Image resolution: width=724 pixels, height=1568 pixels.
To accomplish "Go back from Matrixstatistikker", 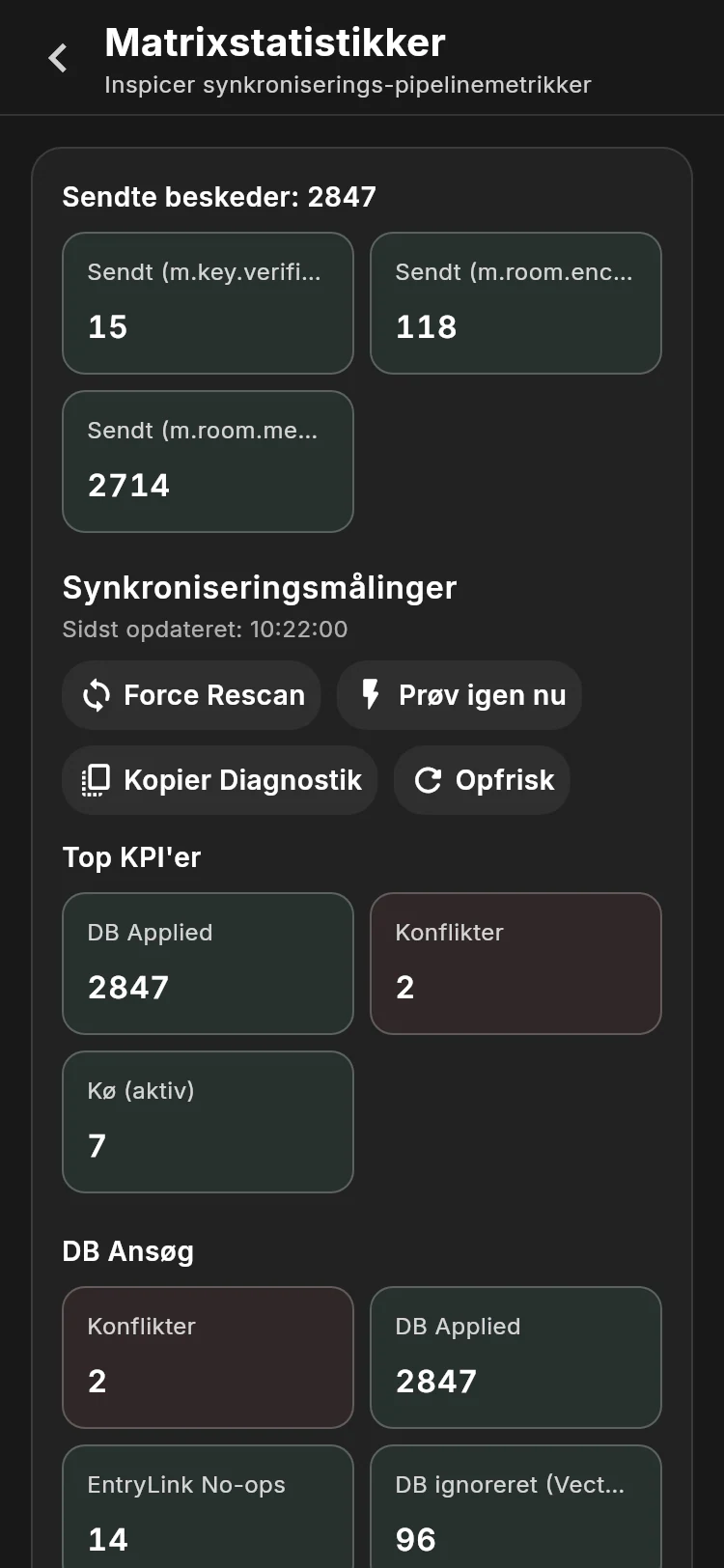I will click(x=58, y=58).
